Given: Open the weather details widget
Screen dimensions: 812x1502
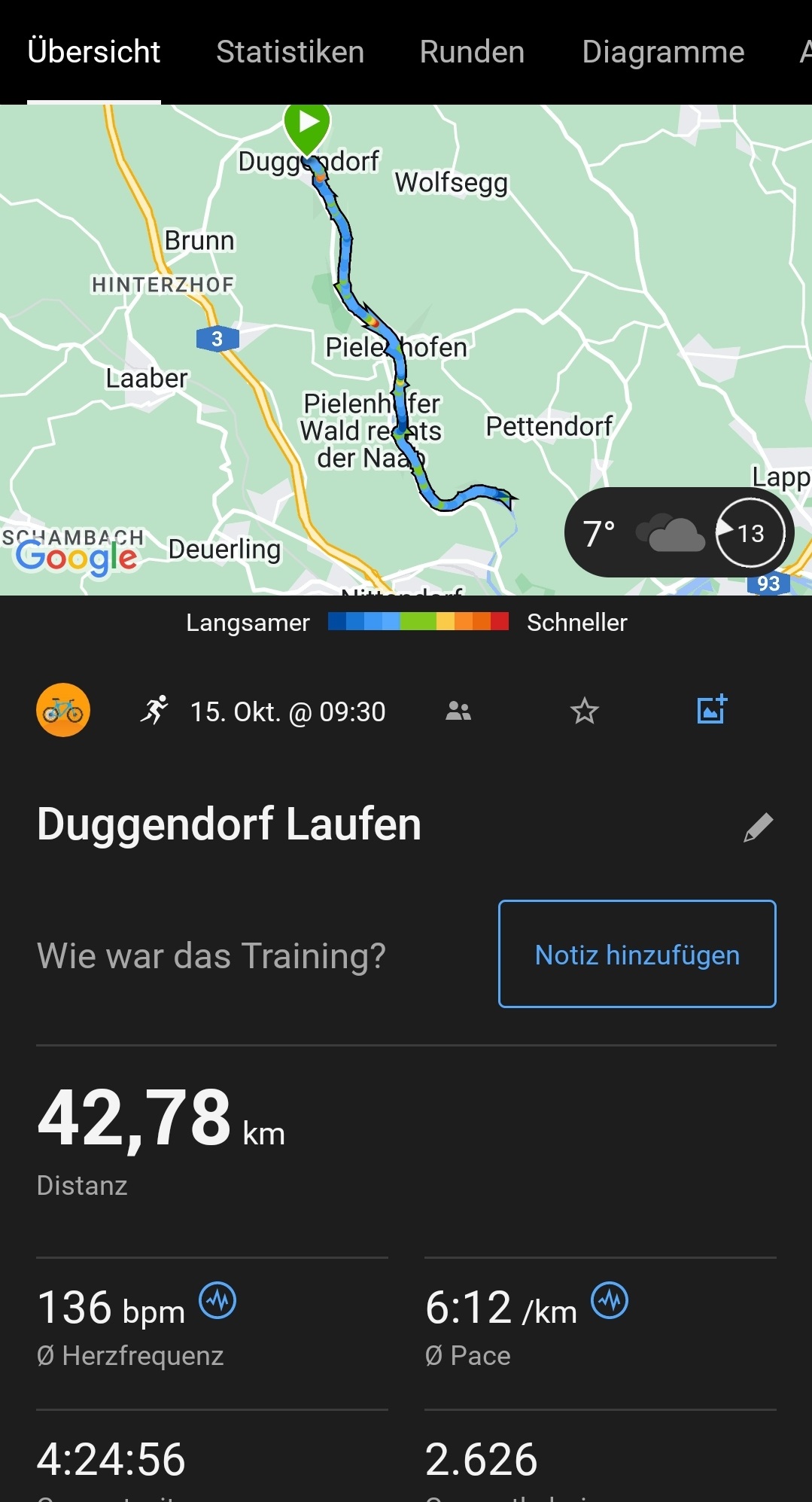Looking at the screenshot, I should point(678,533).
